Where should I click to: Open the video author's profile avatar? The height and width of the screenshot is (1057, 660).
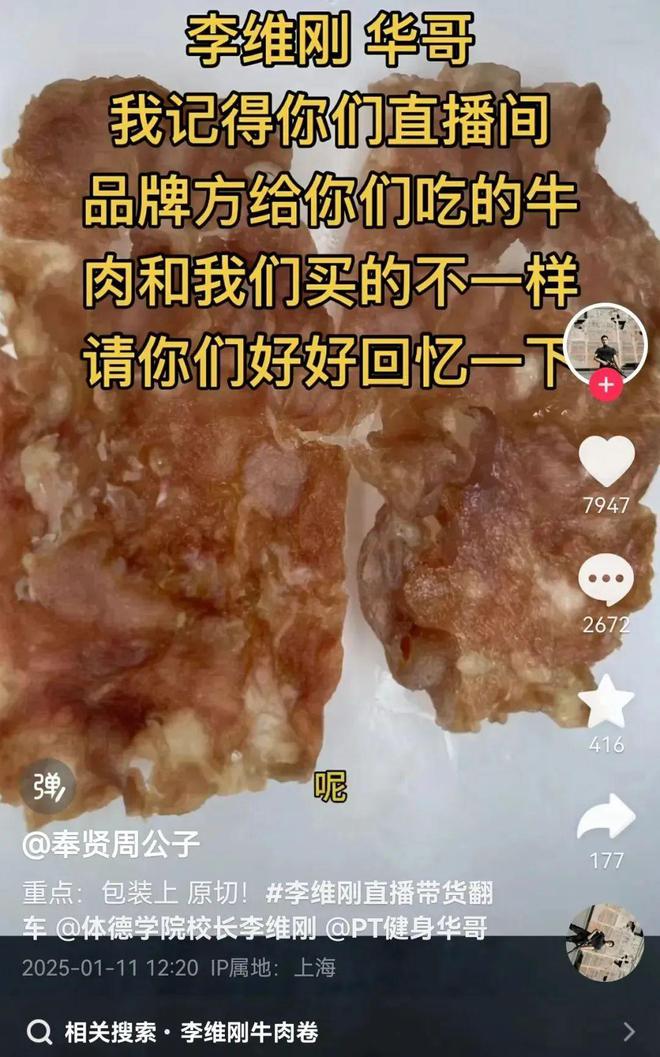click(606, 342)
